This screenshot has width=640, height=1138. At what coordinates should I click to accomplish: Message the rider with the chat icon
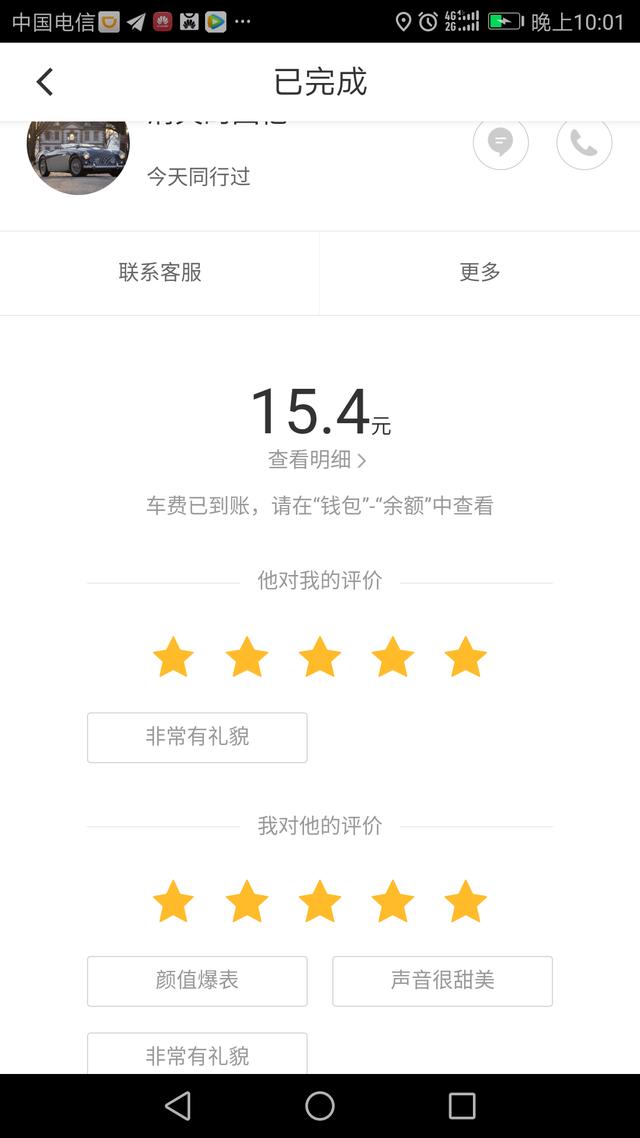click(x=501, y=143)
